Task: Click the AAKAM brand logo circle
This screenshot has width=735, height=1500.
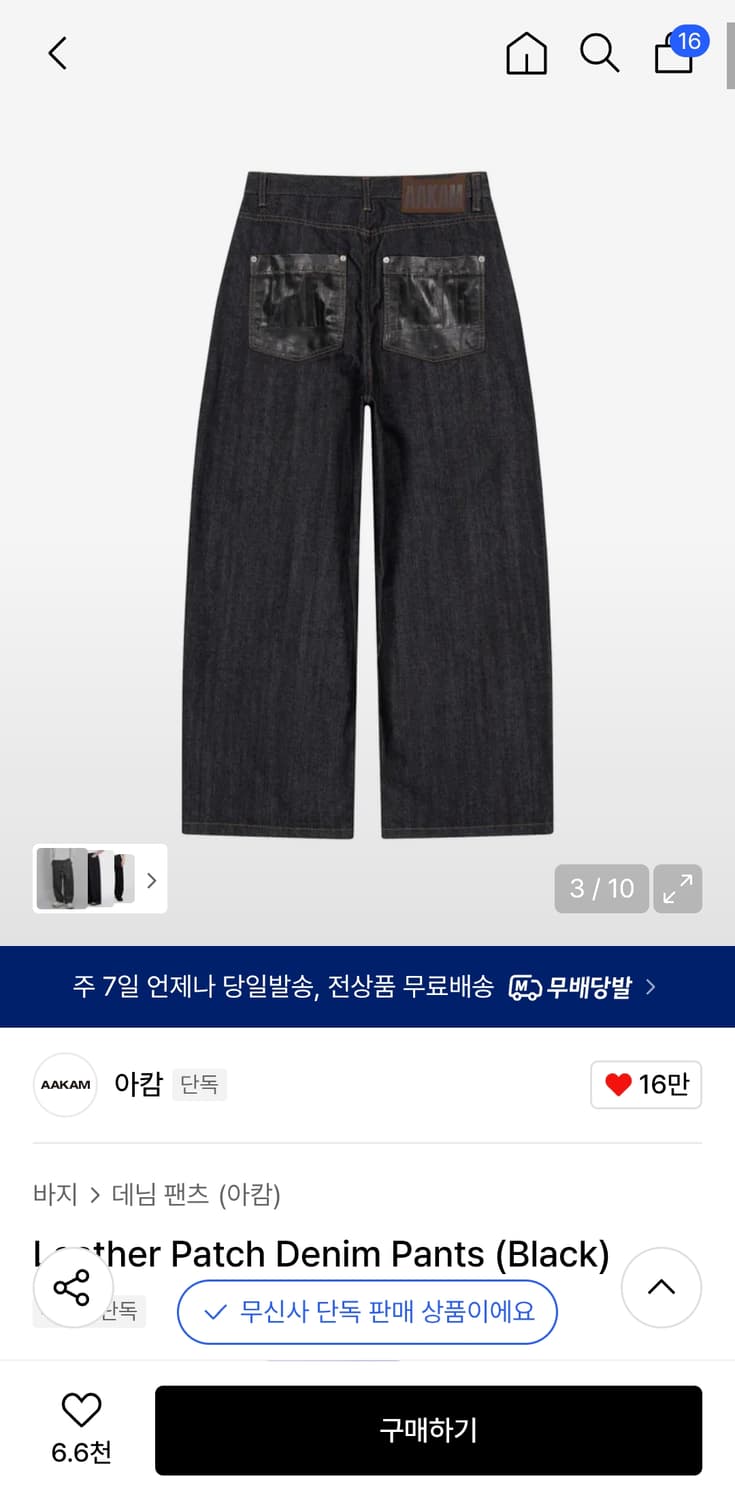Action: coord(64,1084)
